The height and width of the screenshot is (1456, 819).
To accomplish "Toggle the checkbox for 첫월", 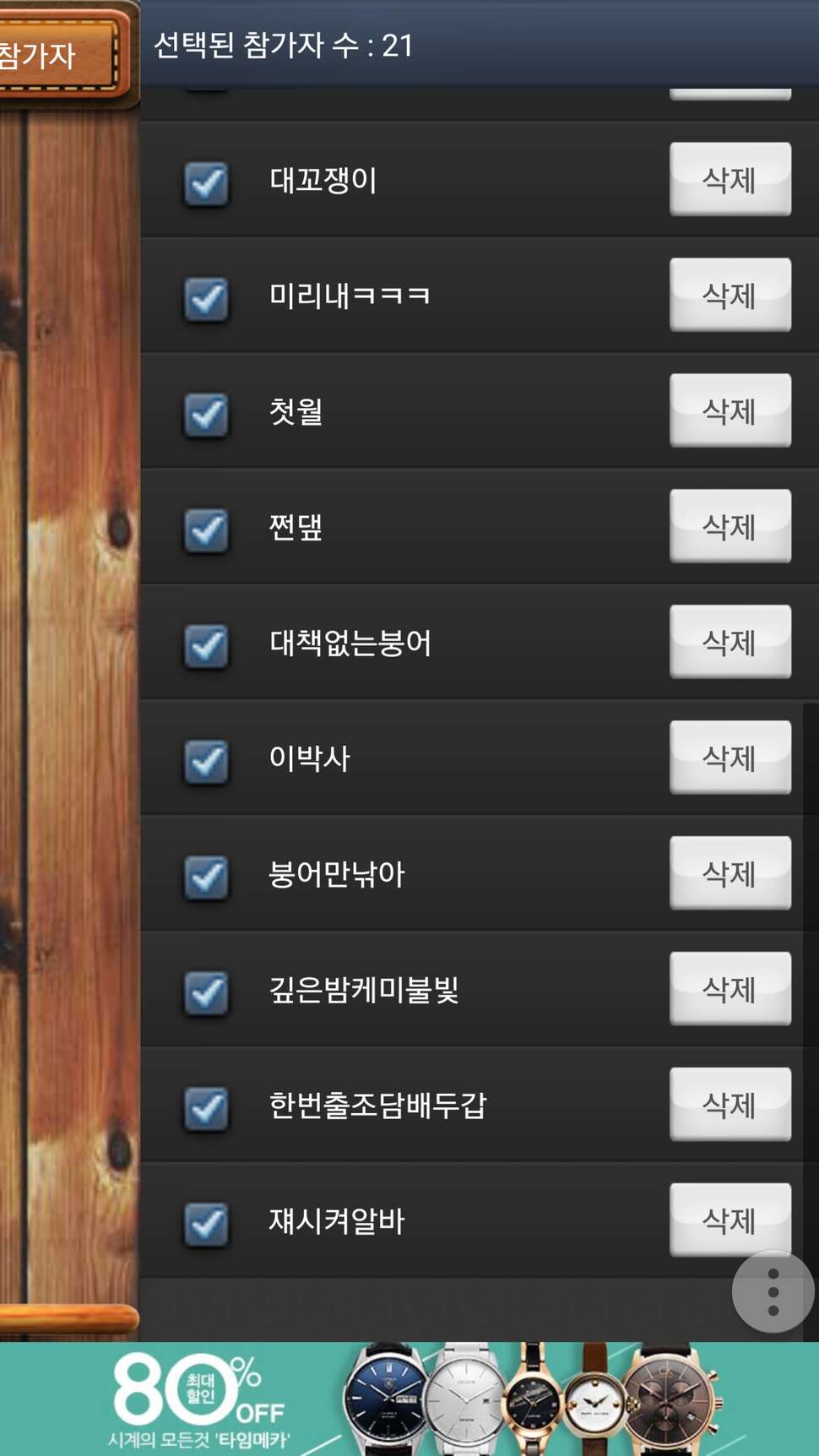I will point(206,415).
